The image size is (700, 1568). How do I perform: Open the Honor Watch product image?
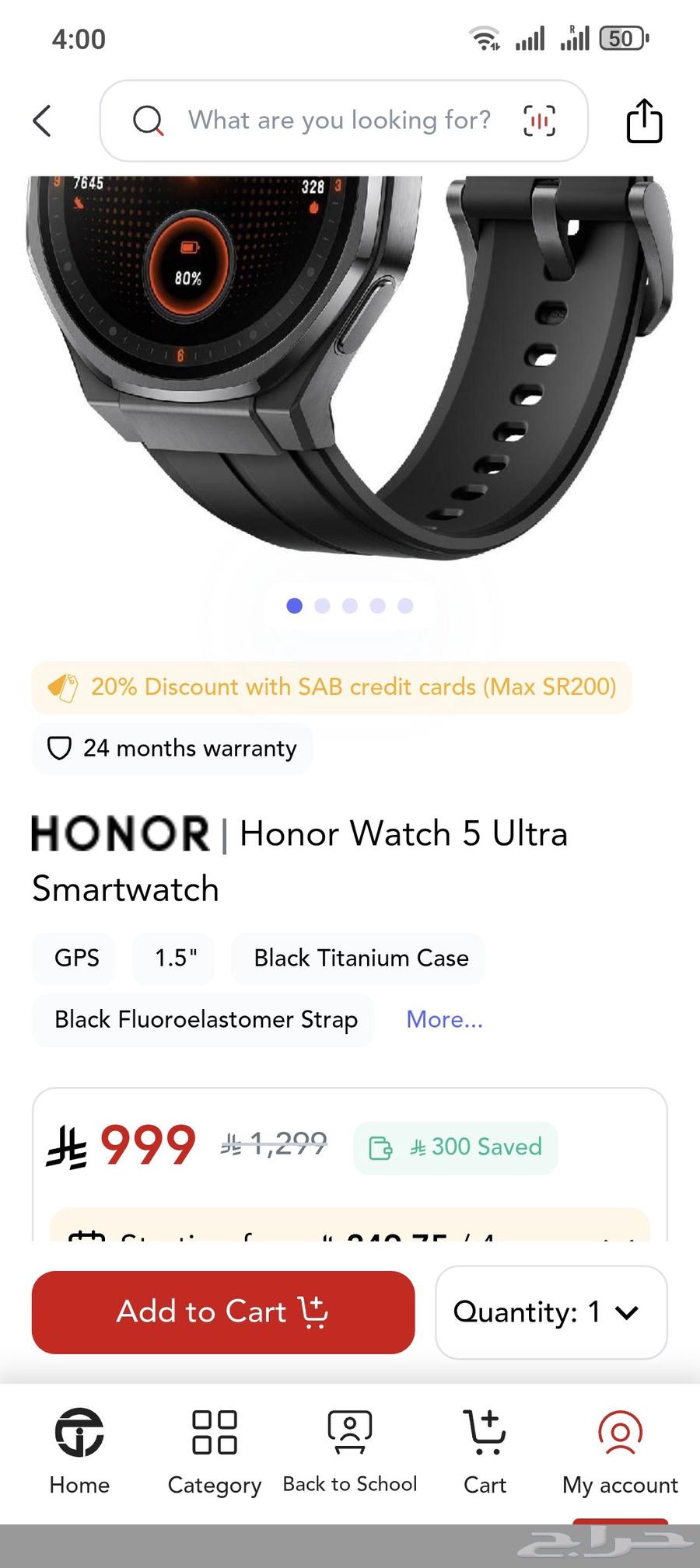(x=350, y=365)
